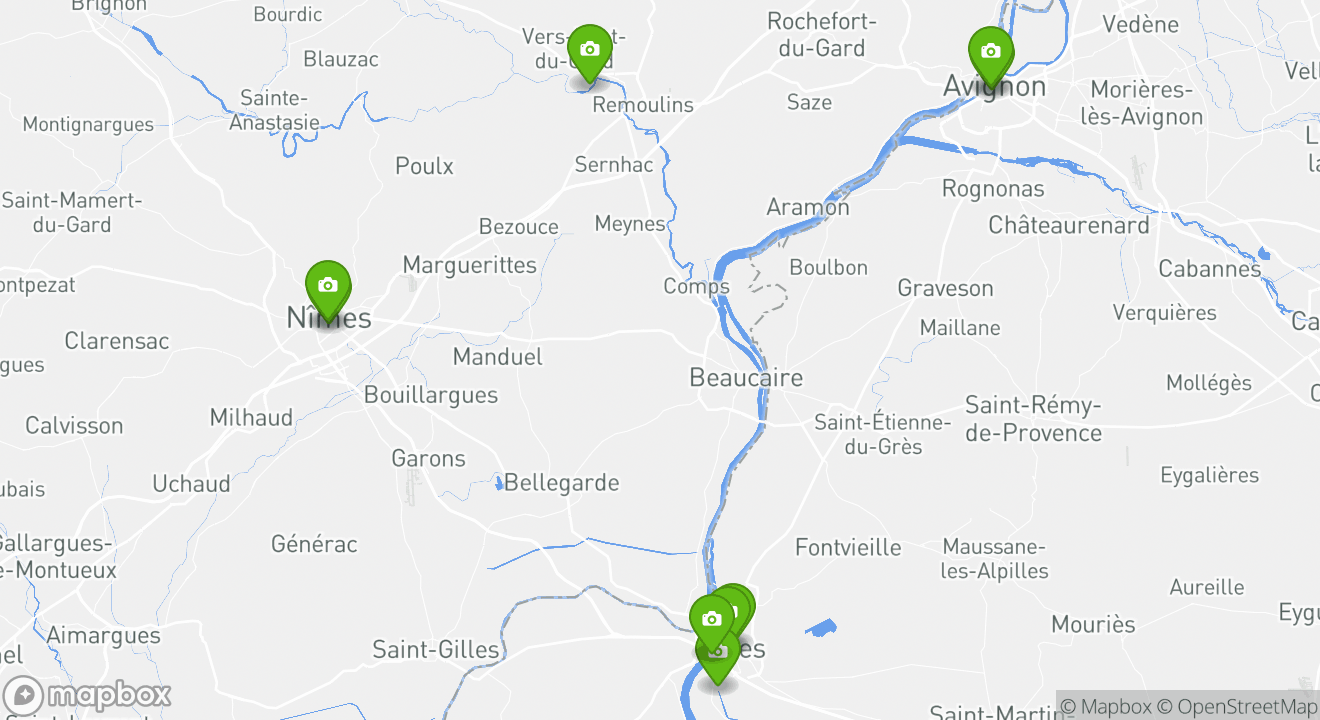Open the photo marker at Avignon

click(990, 51)
